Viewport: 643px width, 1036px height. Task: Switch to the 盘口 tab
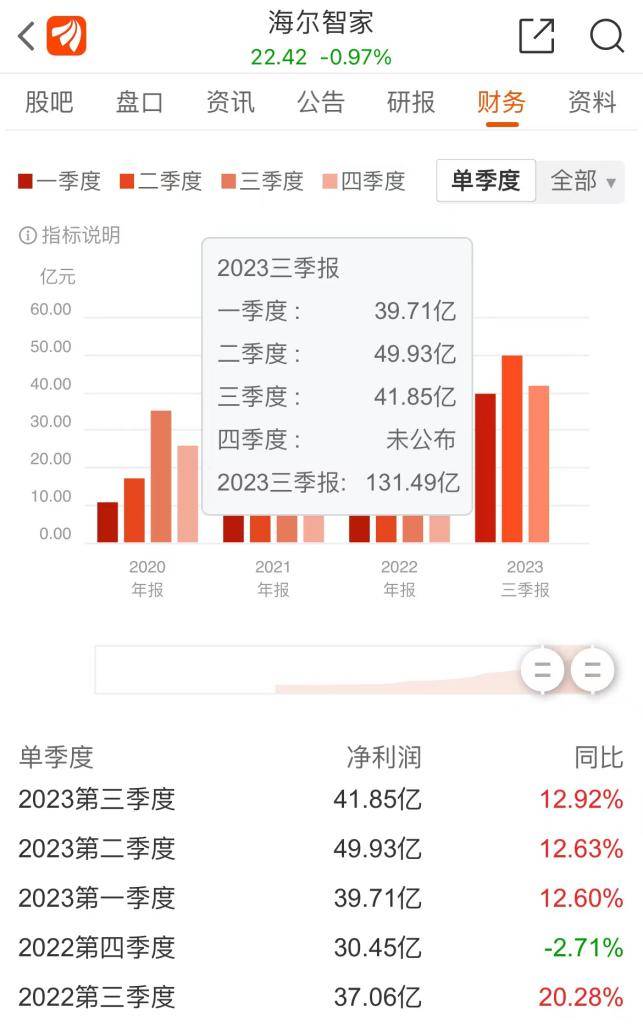139,102
